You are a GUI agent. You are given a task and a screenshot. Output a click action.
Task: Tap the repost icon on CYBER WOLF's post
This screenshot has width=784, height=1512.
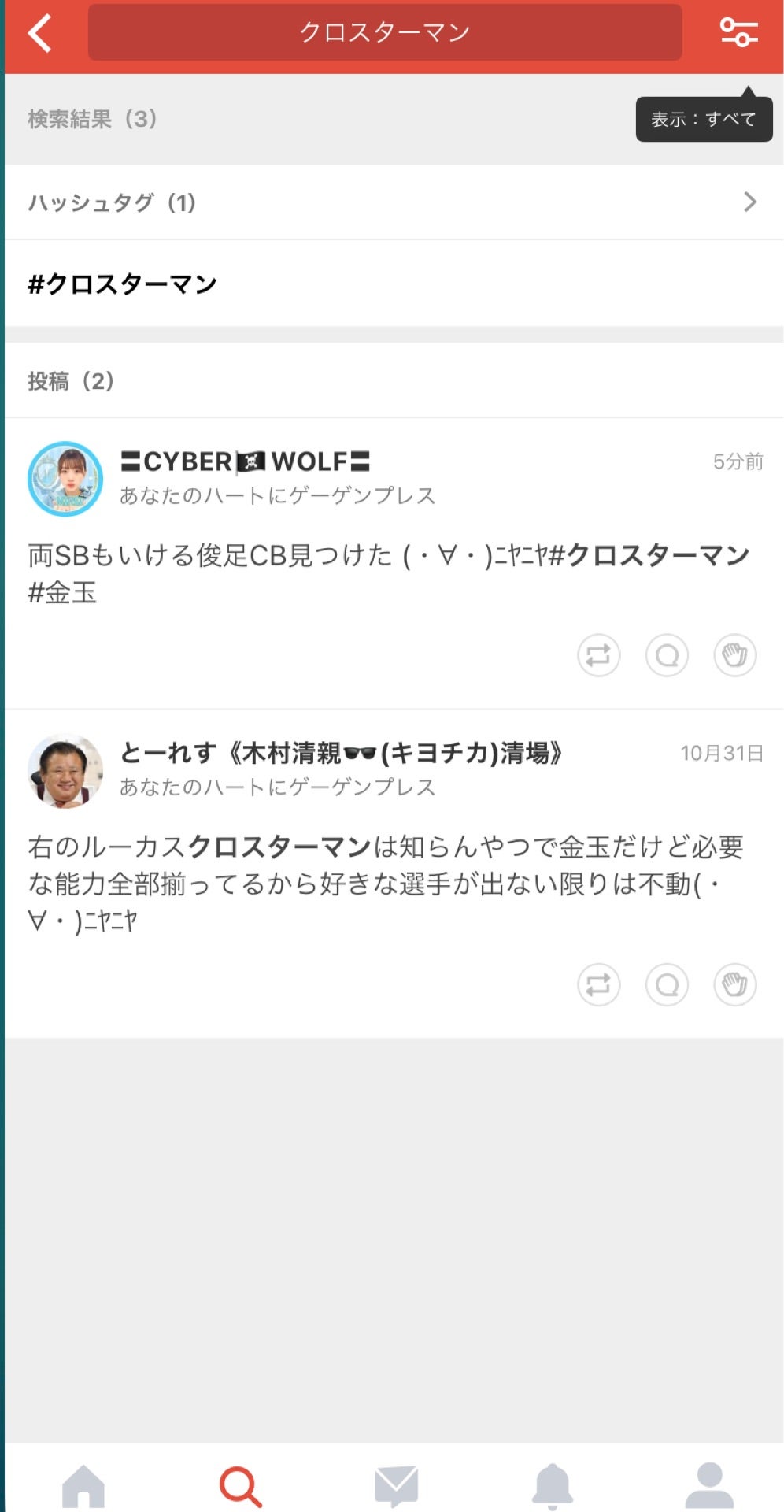coord(598,655)
